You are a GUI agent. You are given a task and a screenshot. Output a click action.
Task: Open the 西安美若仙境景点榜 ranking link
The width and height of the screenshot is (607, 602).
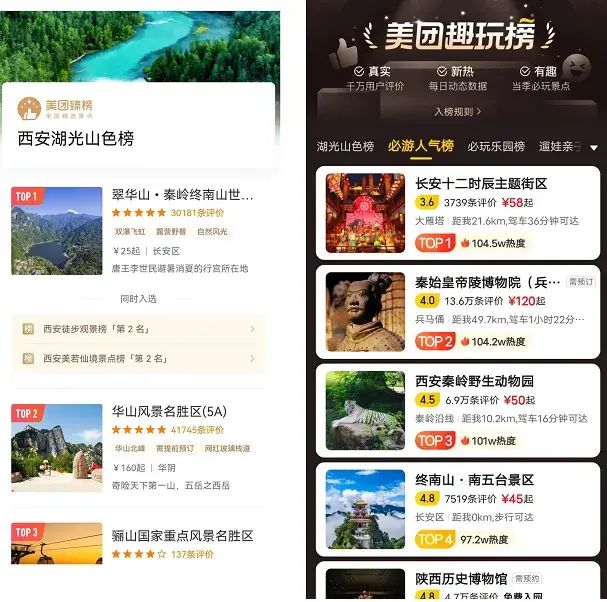[139, 358]
